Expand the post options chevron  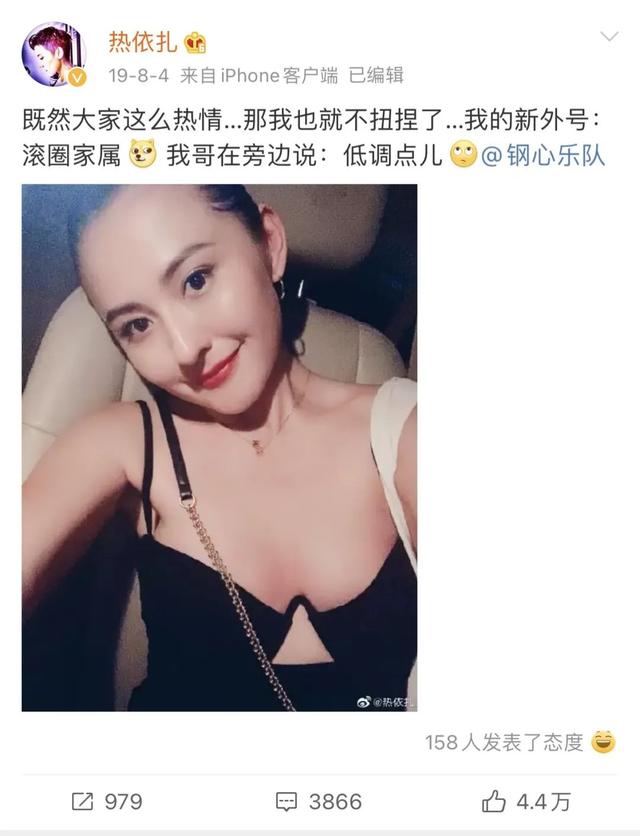(608, 39)
